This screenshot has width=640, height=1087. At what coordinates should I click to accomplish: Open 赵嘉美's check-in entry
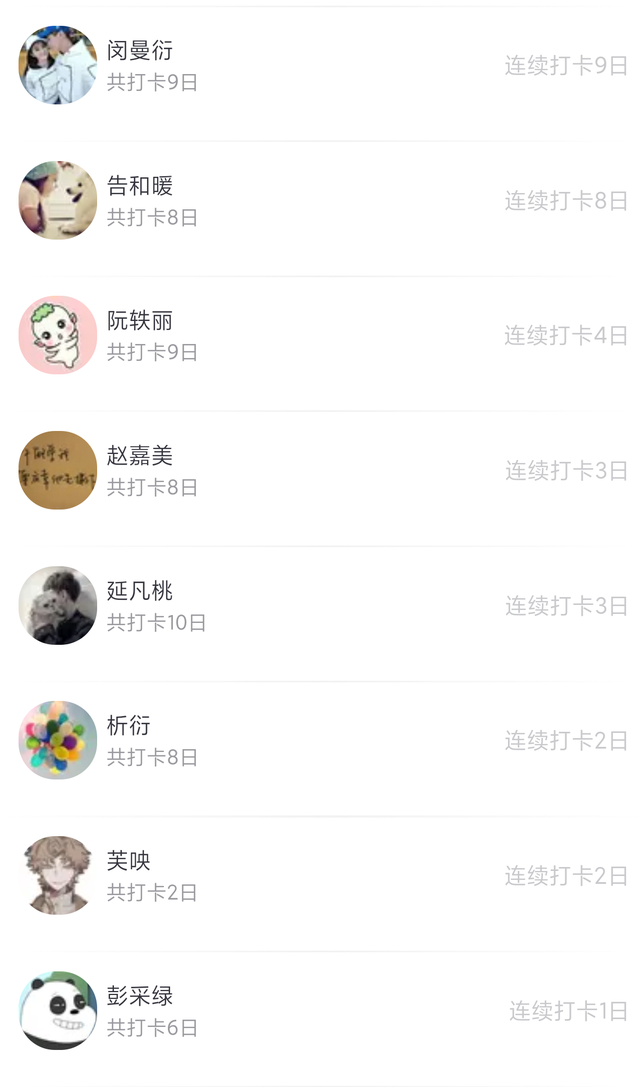320,471
